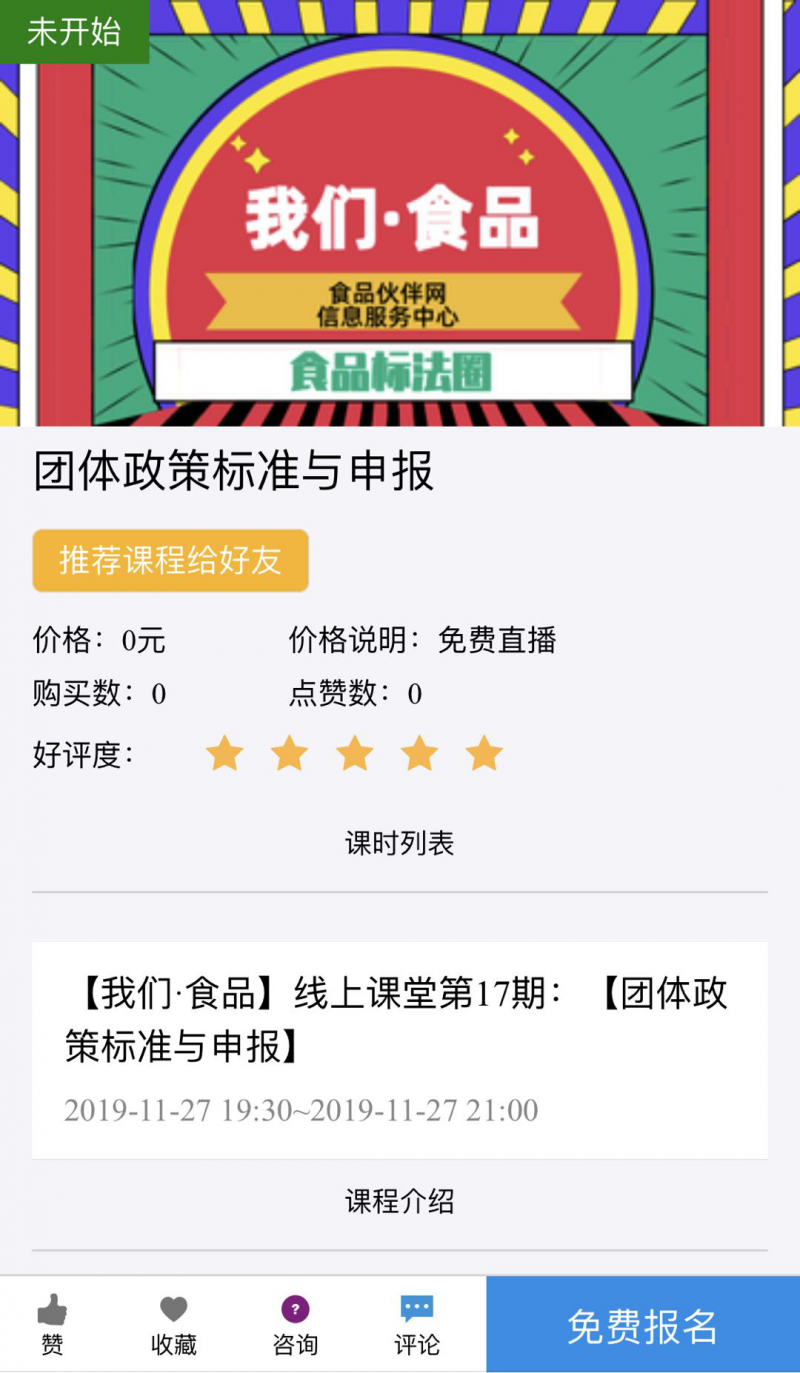800x1373 pixels.
Task: Open the 课时列表 lesson list section
Action: (x=400, y=844)
